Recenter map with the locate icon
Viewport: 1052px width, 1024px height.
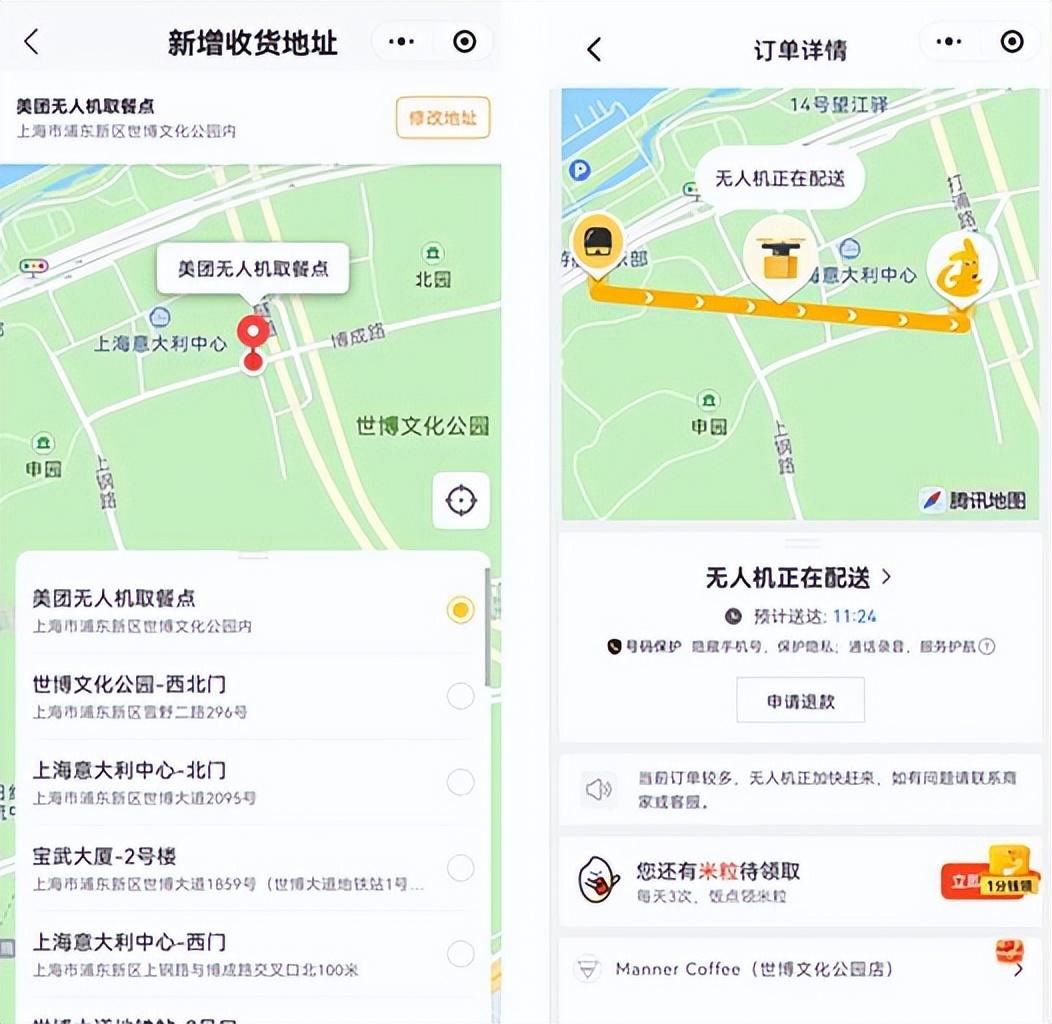pyautogui.click(x=461, y=500)
